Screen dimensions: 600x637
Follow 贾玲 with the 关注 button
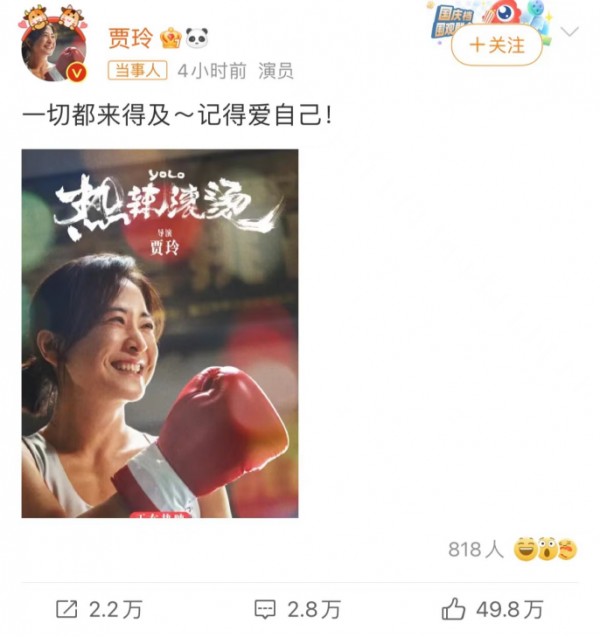click(496, 45)
